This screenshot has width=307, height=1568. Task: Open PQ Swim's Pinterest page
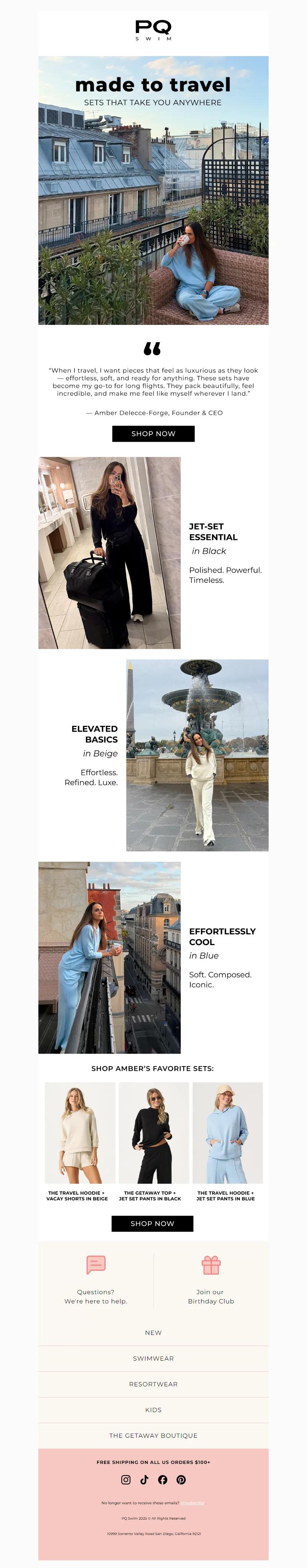(x=181, y=1480)
